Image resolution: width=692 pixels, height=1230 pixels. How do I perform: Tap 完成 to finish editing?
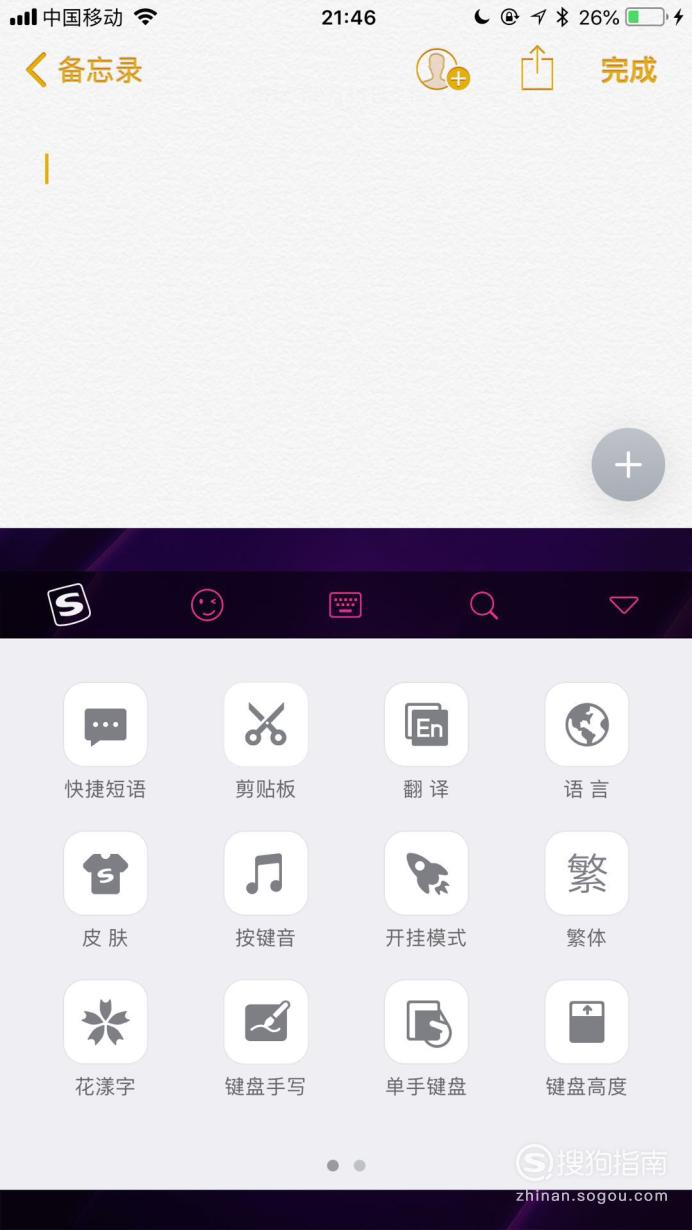click(x=628, y=70)
